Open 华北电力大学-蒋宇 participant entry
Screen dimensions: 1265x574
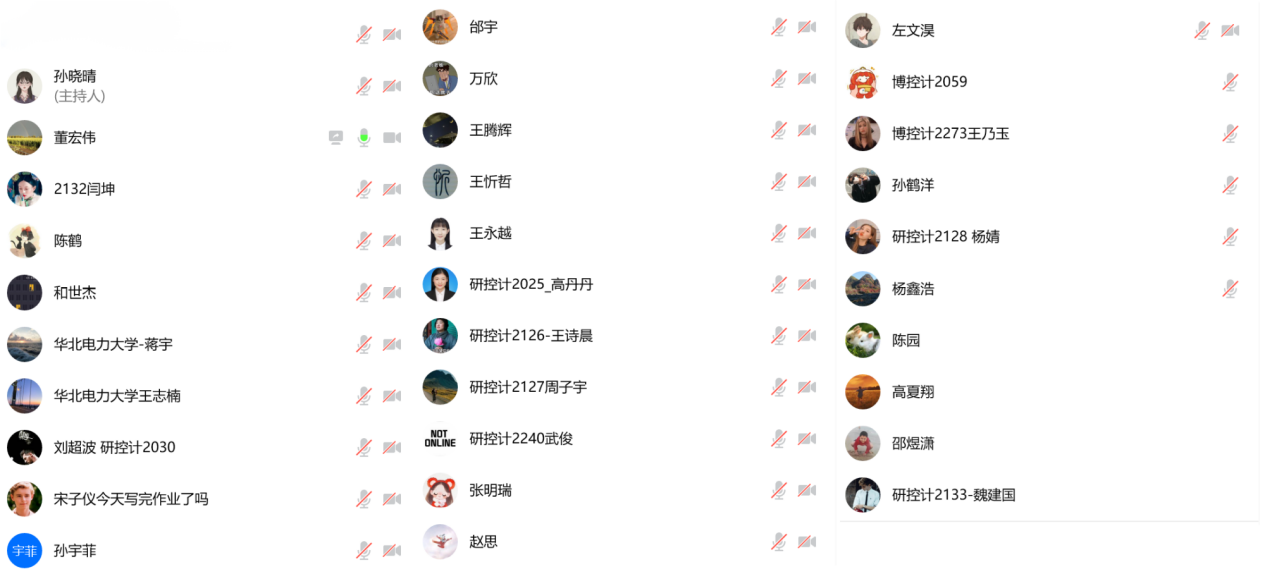113,344
